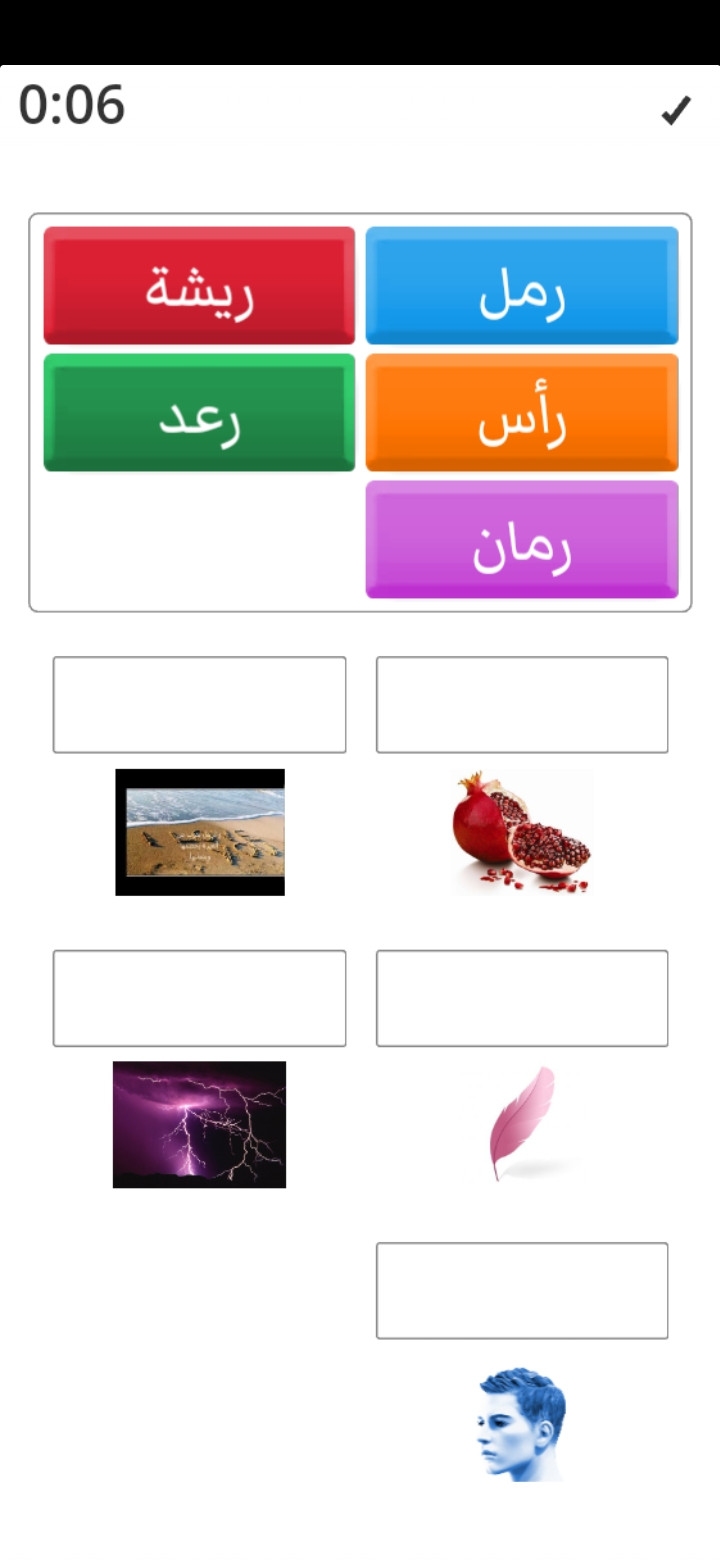720x1560 pixels.
Task: Tap the purple word tile رمان
Action: (521, 540)
